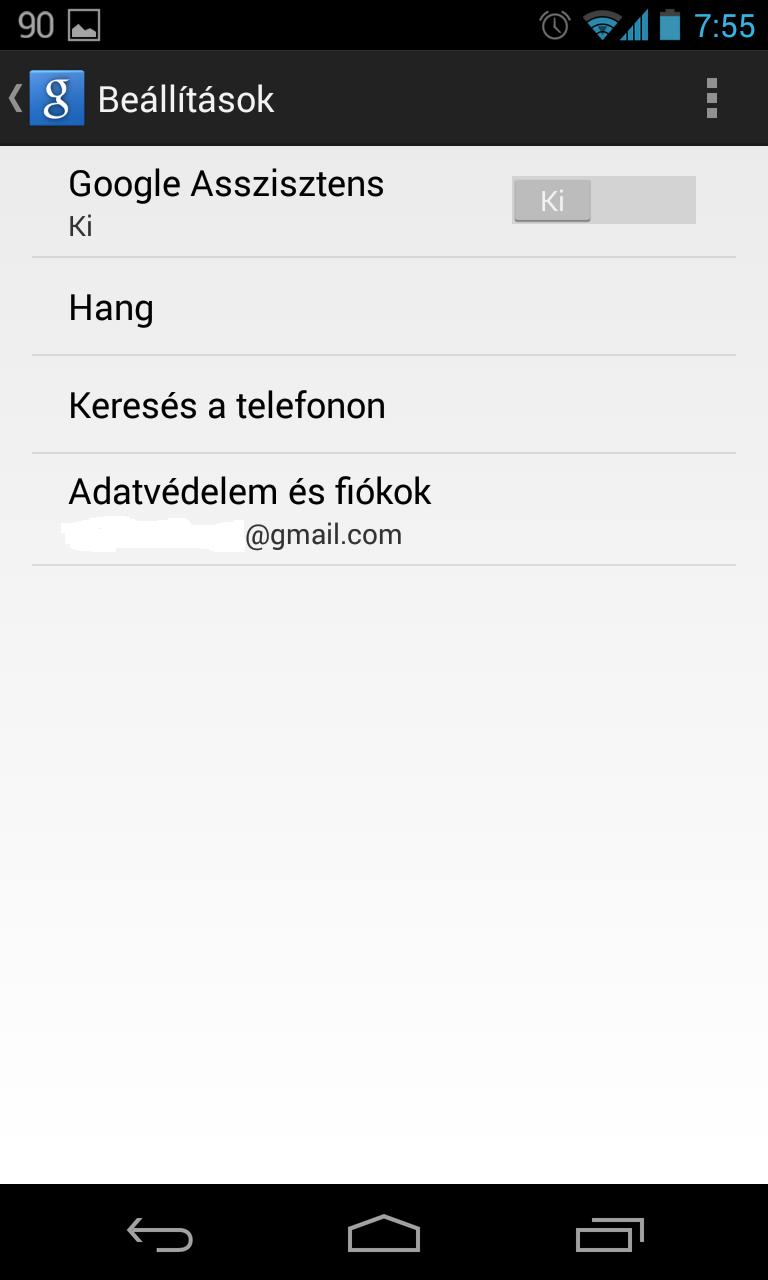The image size is (768, 1280).
Task: Open the recent apps view
Action: tap(609, 1234)
